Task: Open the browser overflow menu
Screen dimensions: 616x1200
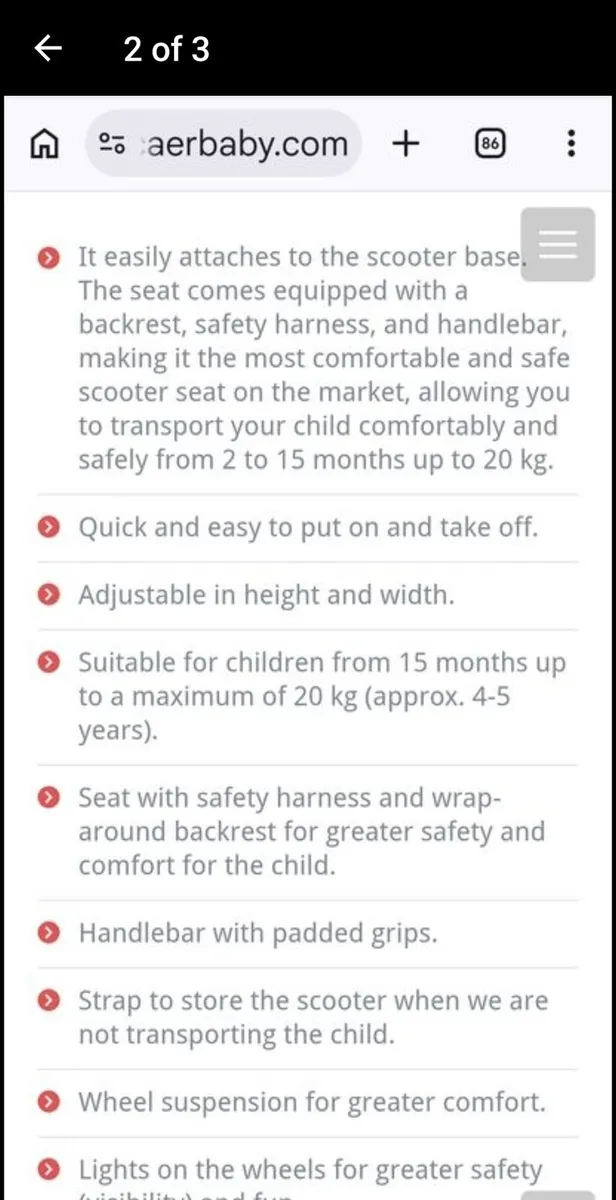Action: (571, 144)
